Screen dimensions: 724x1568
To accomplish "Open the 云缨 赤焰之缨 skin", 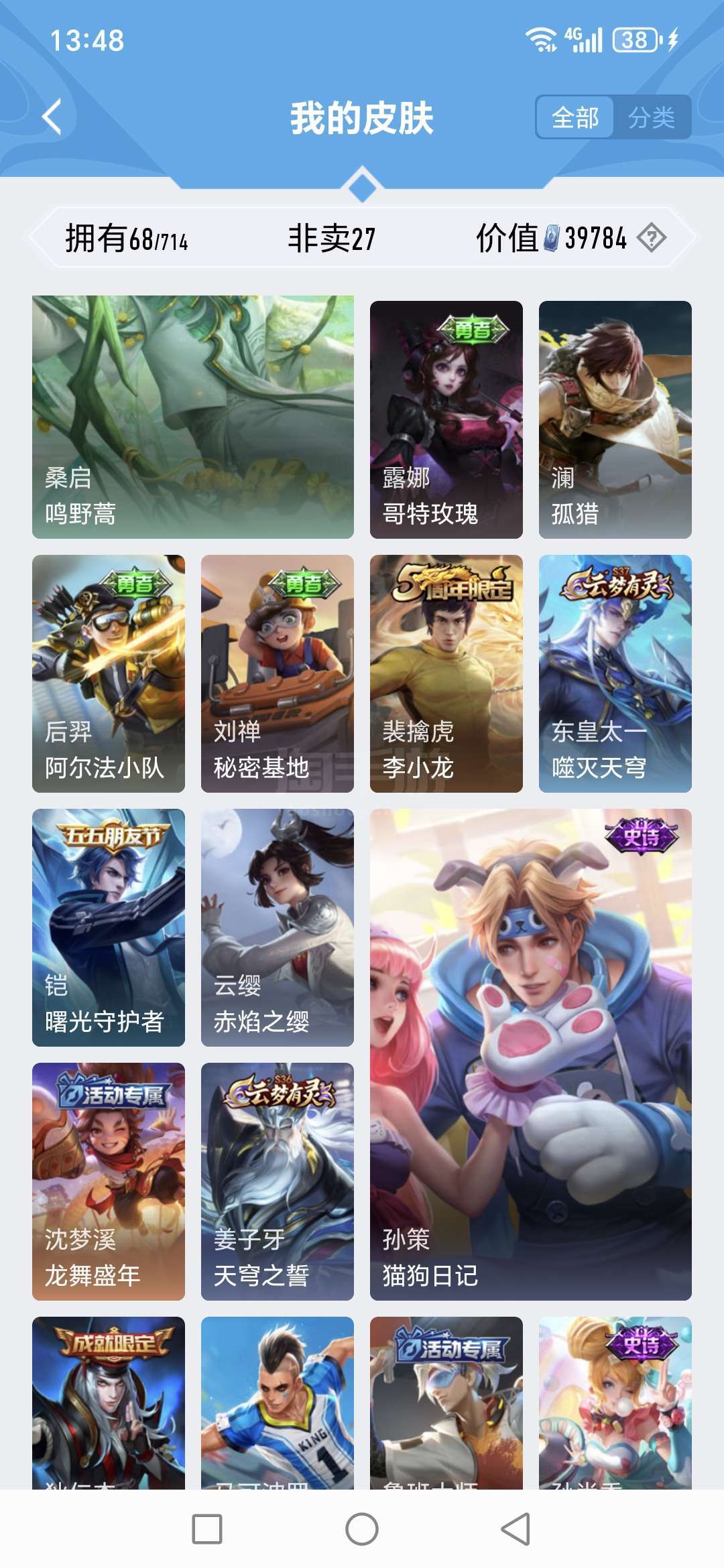I will 278,927.
